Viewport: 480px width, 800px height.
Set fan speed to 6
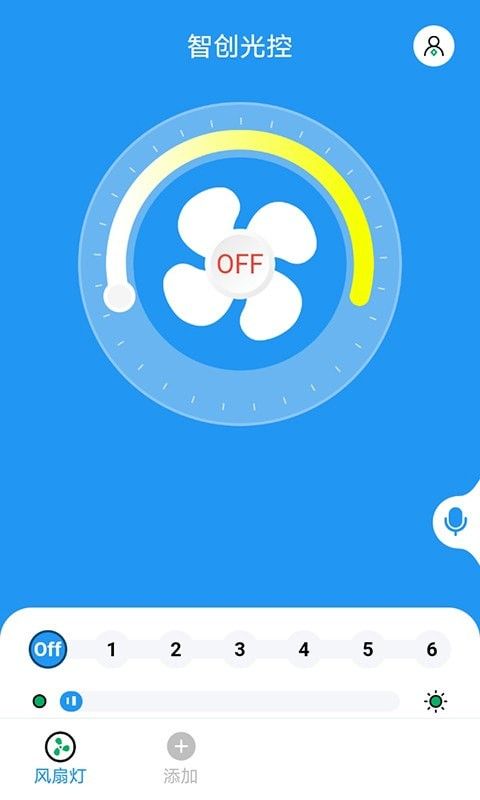point(432,649)
